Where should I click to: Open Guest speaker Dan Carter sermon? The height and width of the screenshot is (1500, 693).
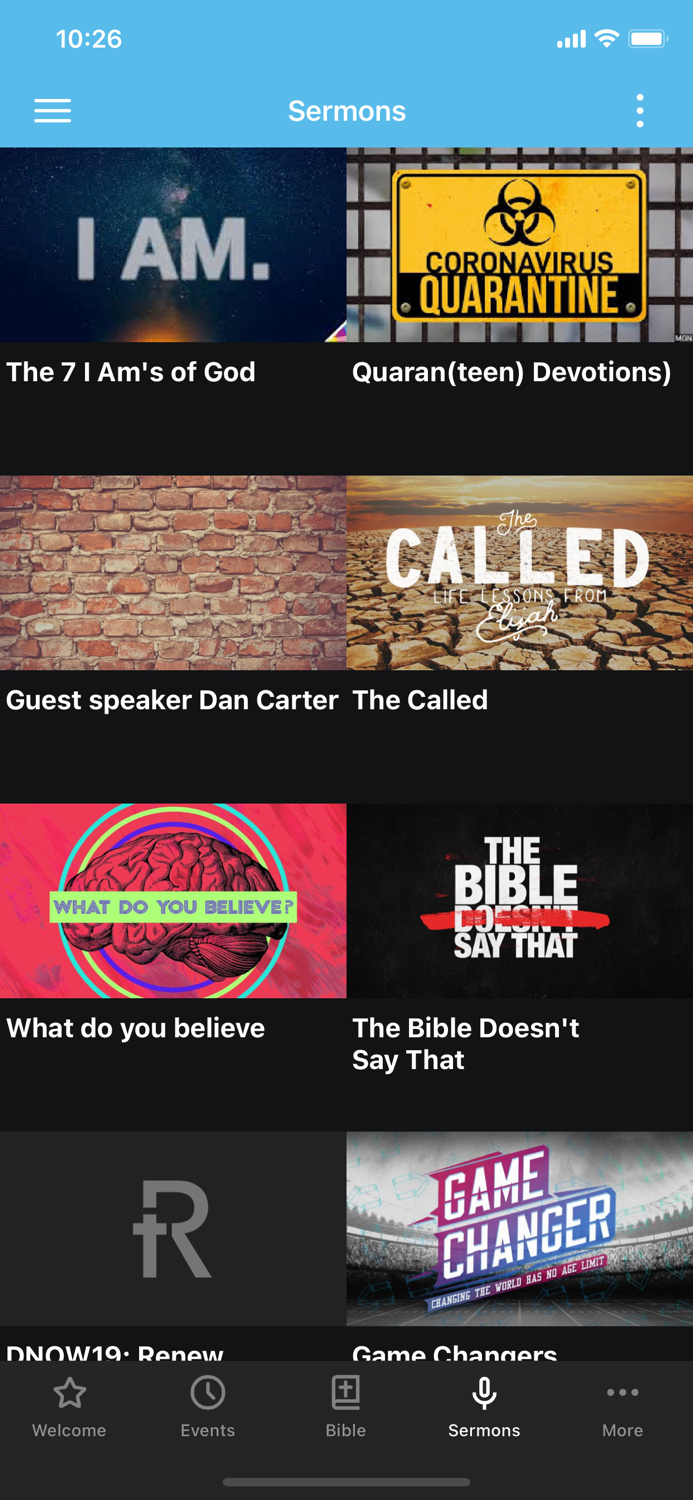click(x=173, y=639)
